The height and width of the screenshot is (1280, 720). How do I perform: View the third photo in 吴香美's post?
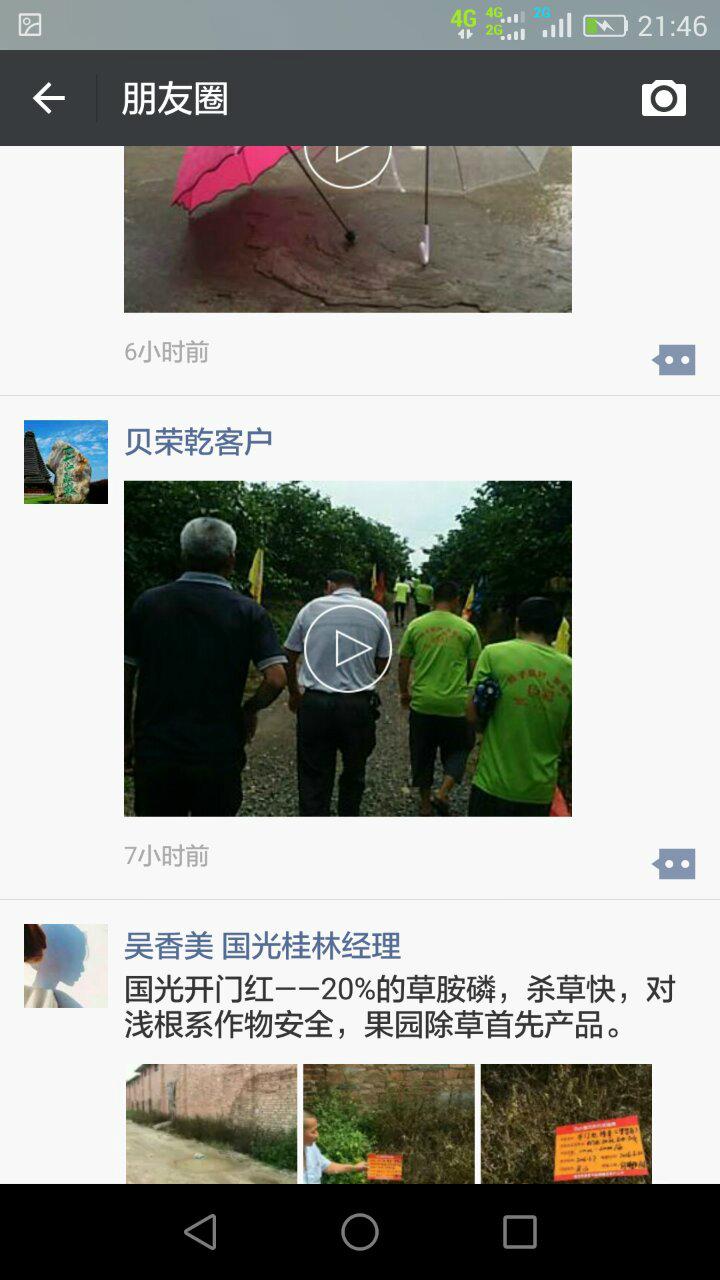pos(566,1123)
